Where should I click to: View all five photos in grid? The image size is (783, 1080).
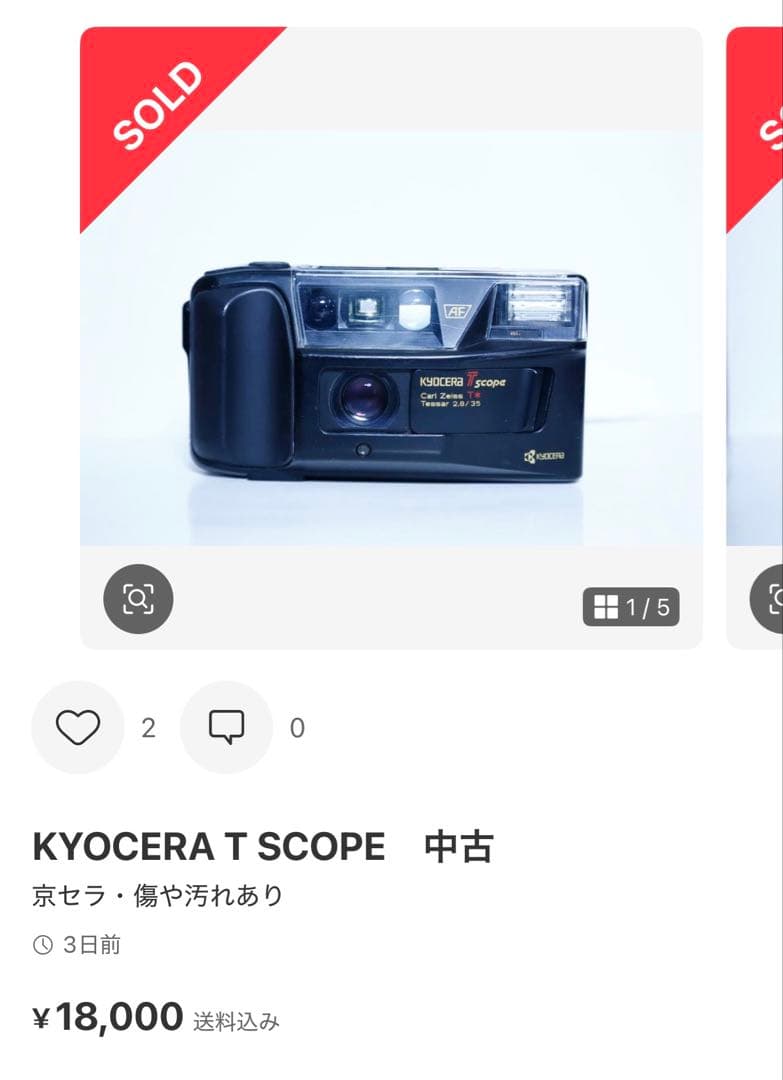631,607
